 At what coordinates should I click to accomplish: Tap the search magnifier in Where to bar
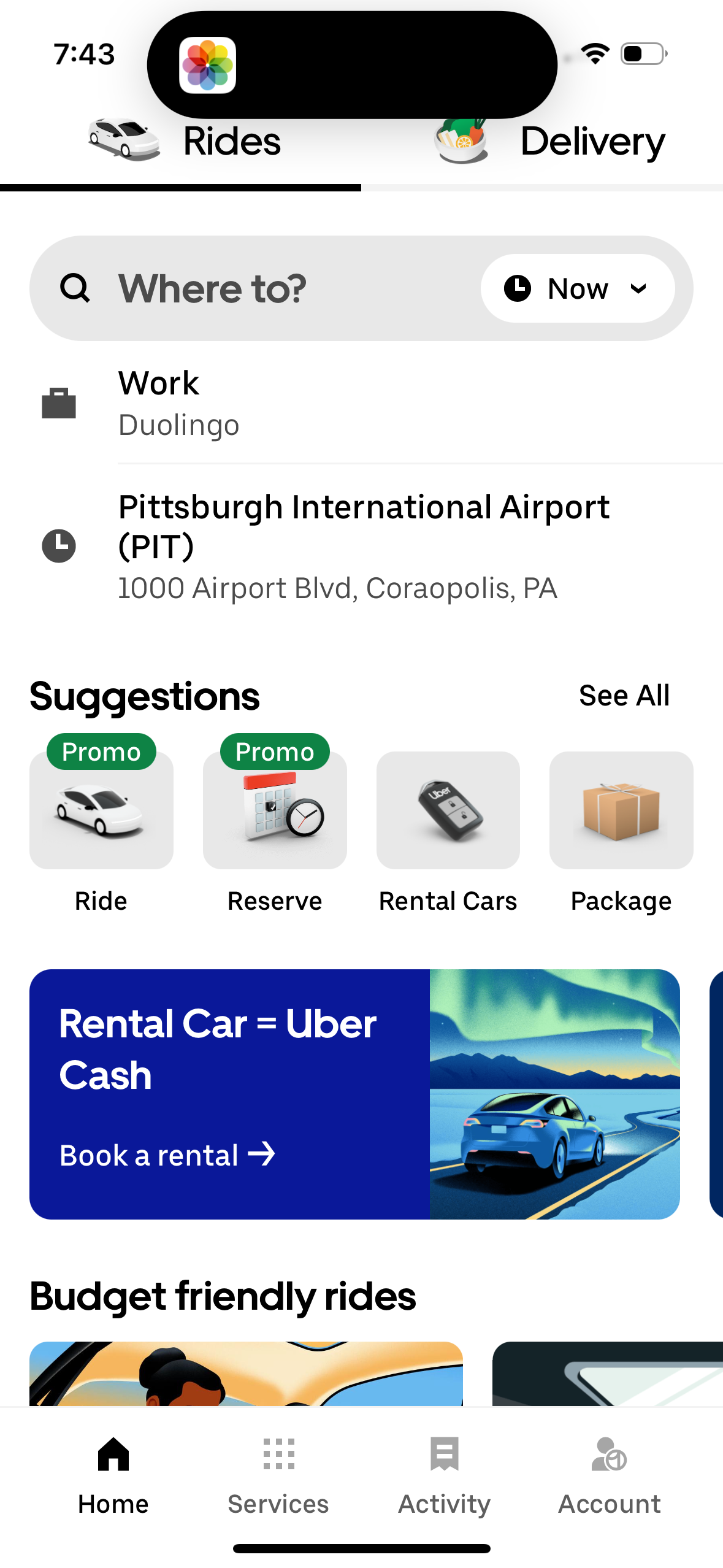[75, 287]
